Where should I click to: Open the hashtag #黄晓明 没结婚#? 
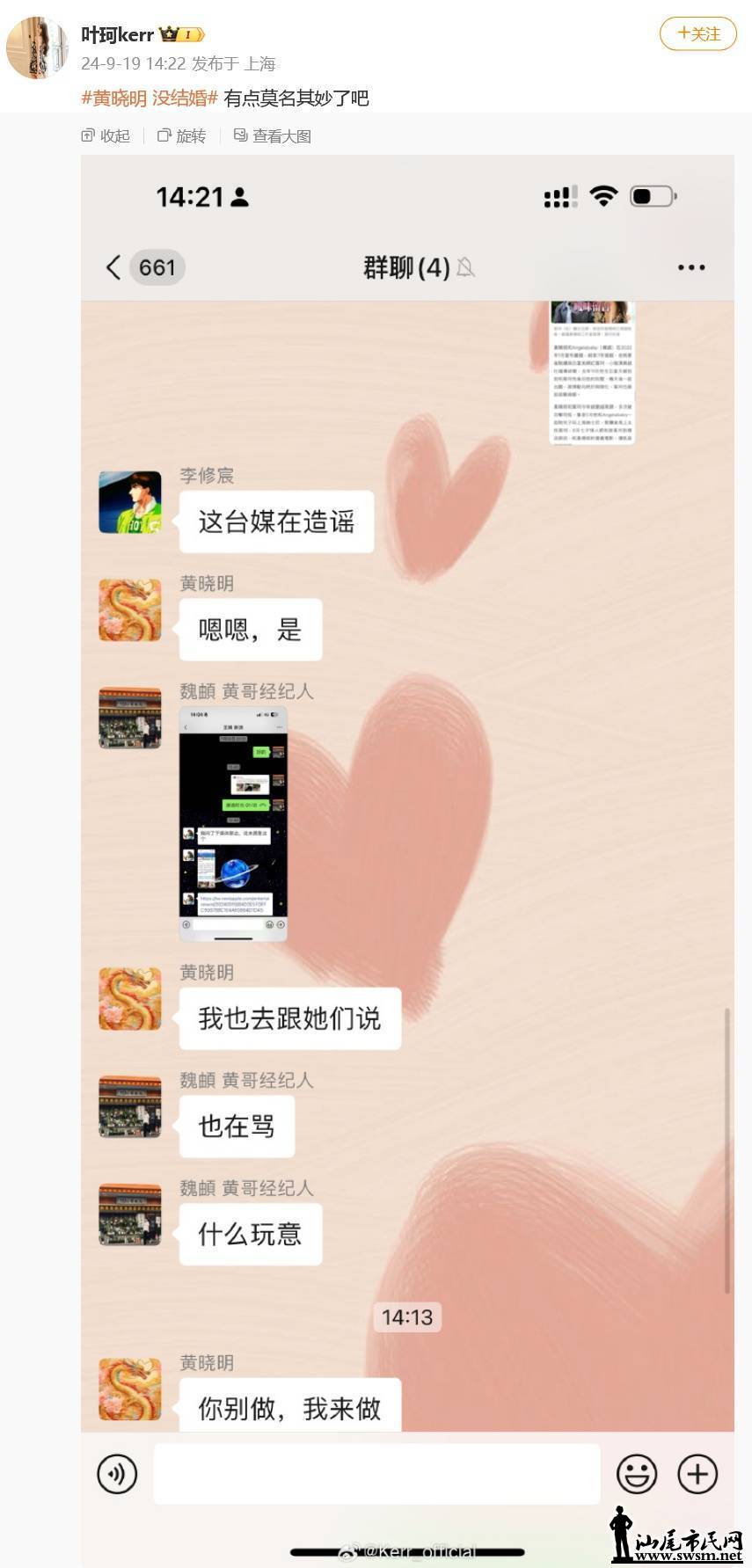pyautogui.click(x=150, y=98)
